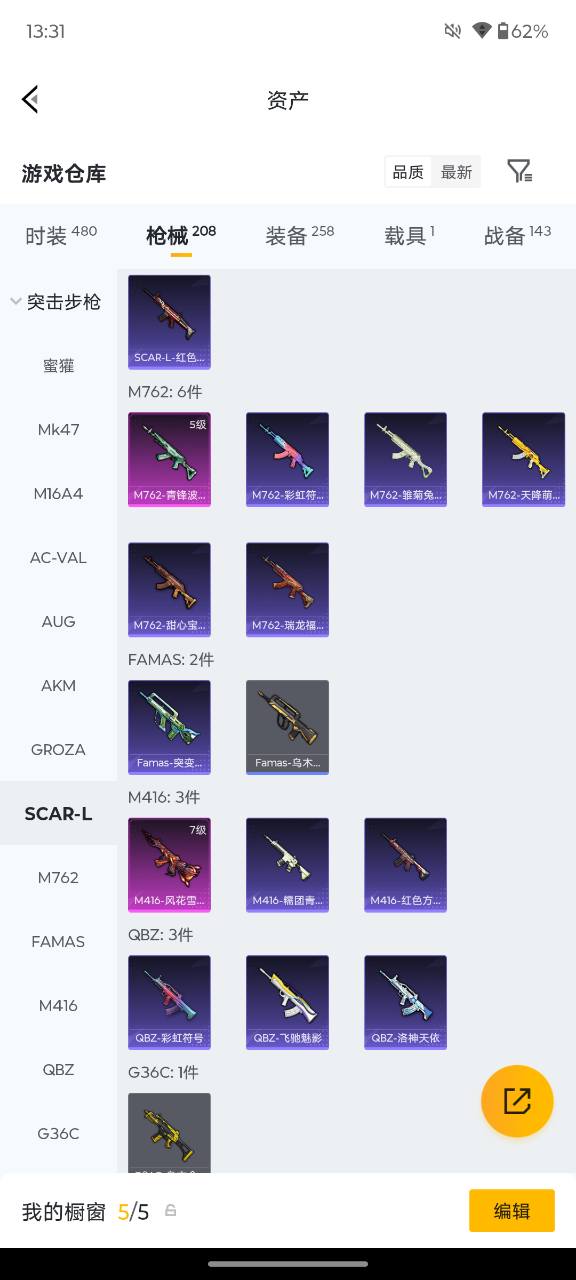Screen dimensions: 576x1280
Task: Collapse the 突击步枪 category
Action: (58, 301)
